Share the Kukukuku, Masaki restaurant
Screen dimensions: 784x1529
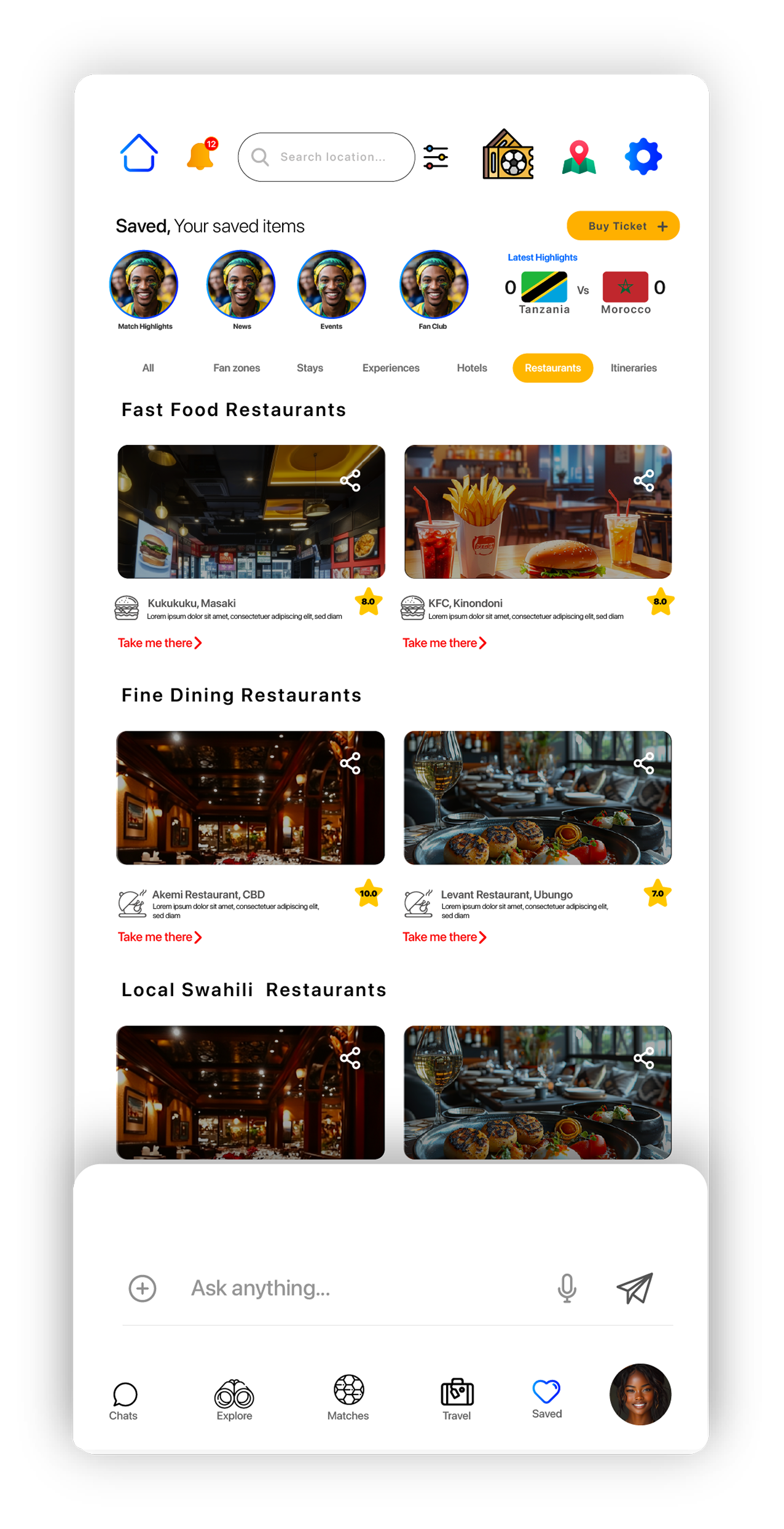[350, 481]
